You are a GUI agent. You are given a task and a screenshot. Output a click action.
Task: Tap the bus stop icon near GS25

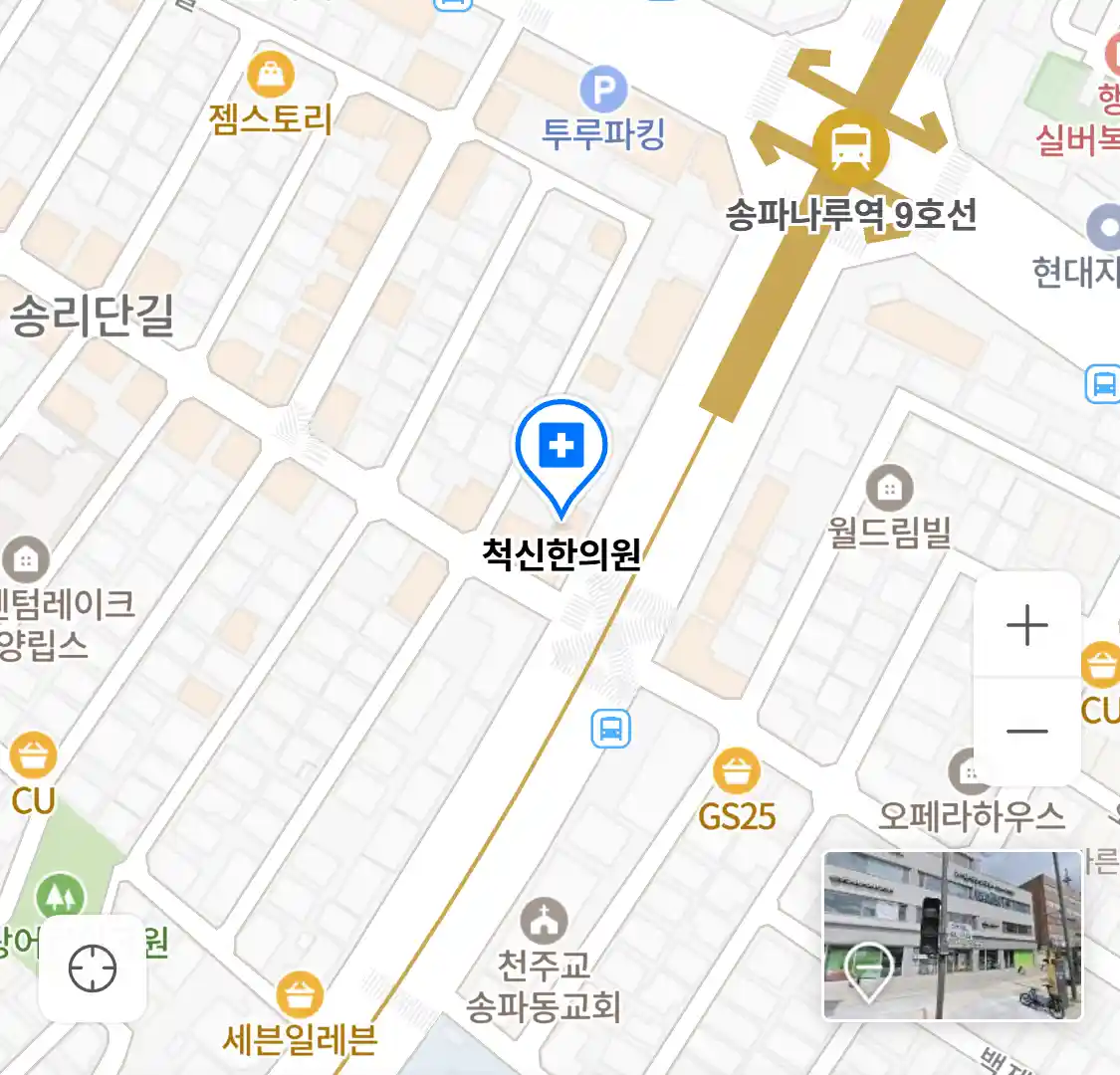click(610, 729)
